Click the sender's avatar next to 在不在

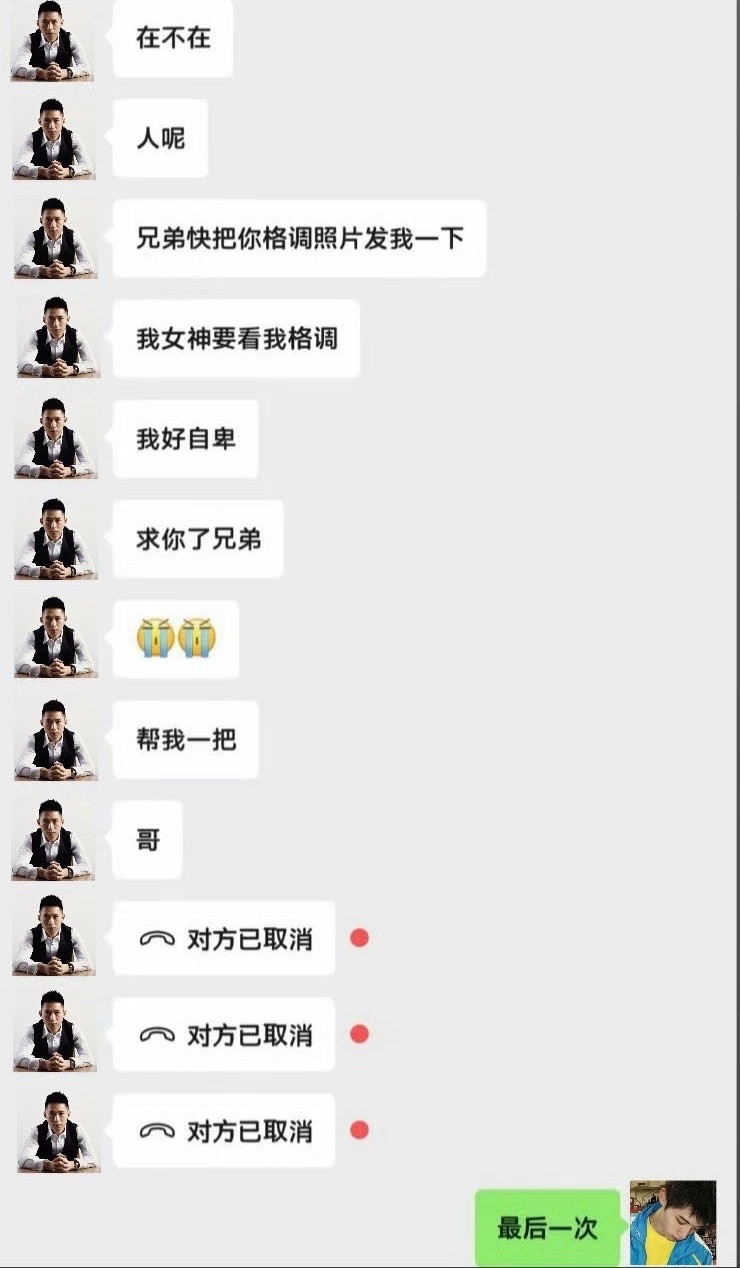[54, 40]
